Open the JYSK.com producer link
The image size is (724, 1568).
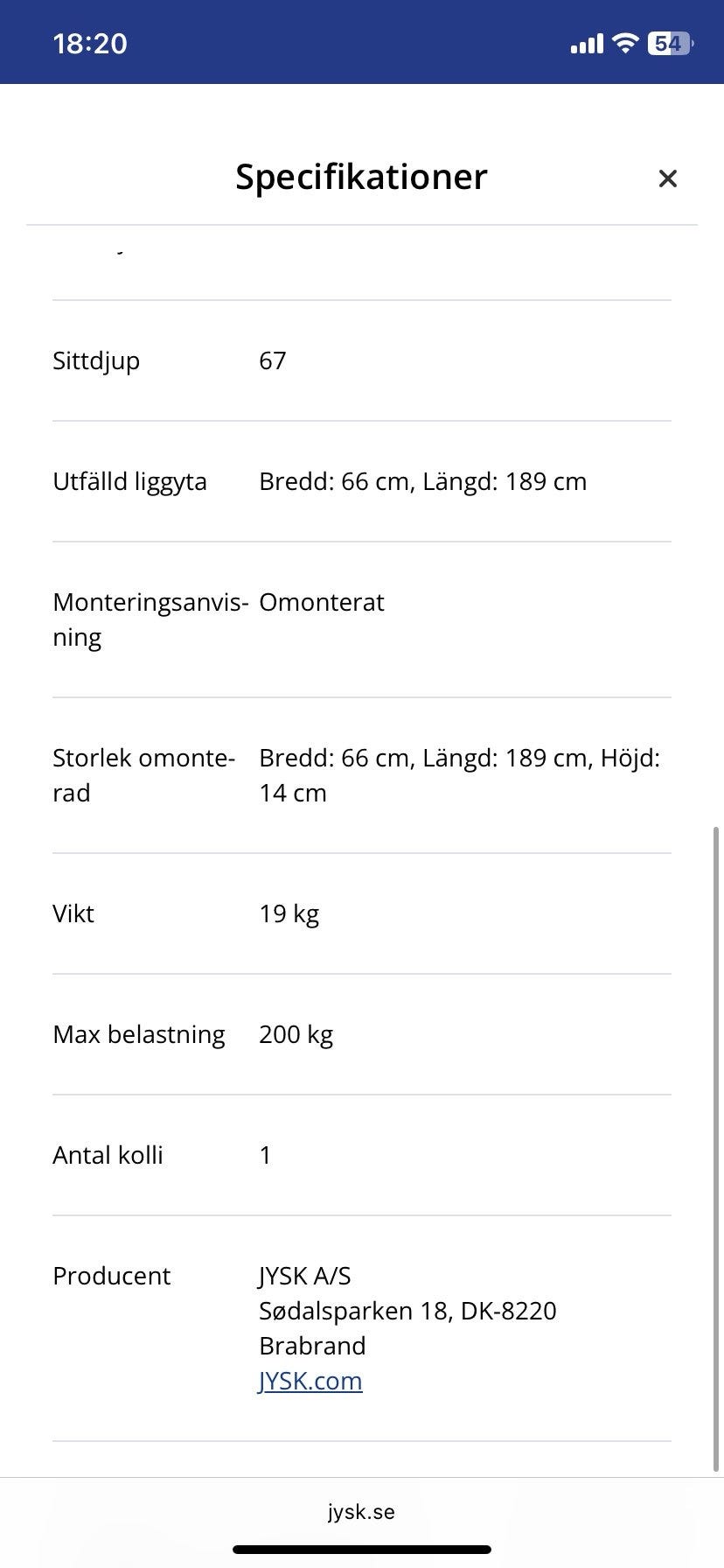(310, 1381)
